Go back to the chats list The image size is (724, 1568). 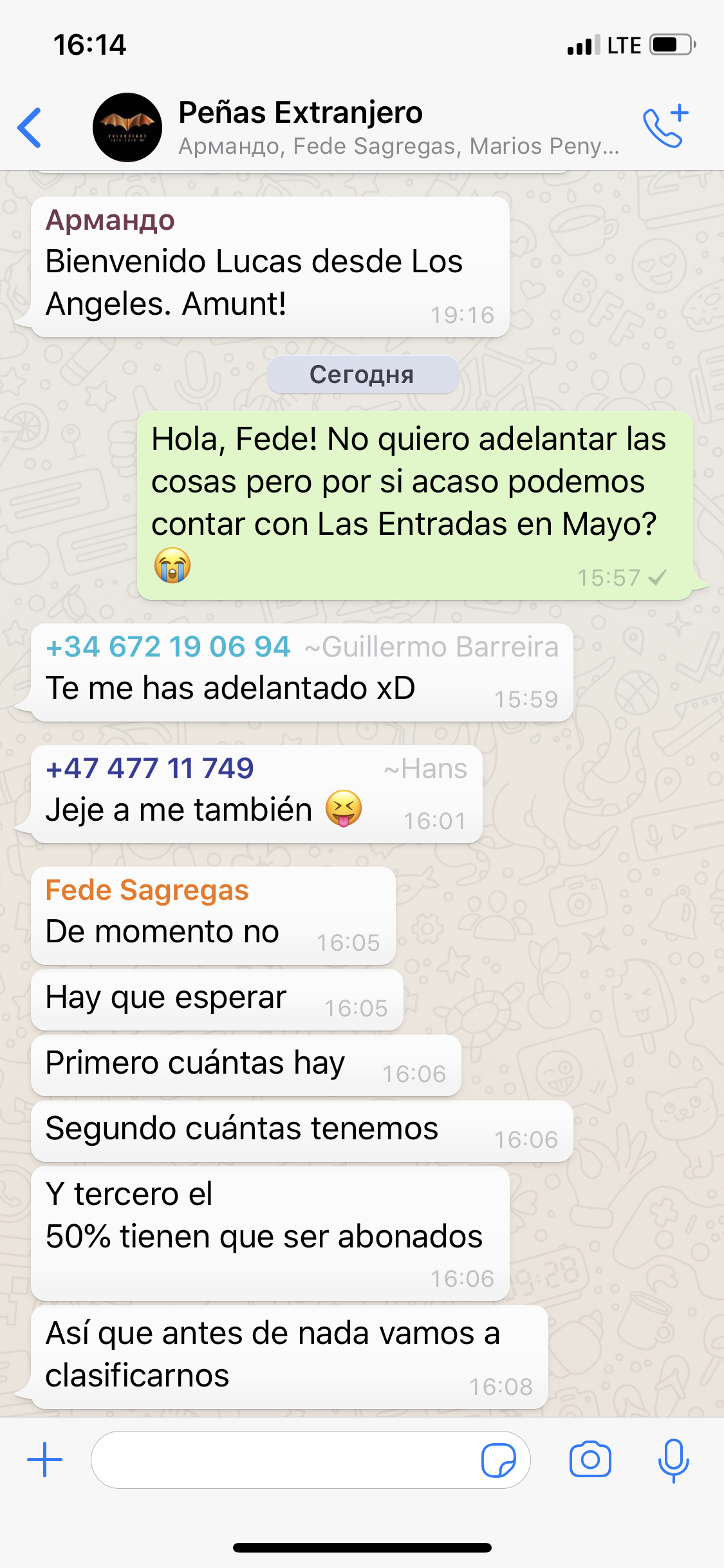[x=30, y=127]
